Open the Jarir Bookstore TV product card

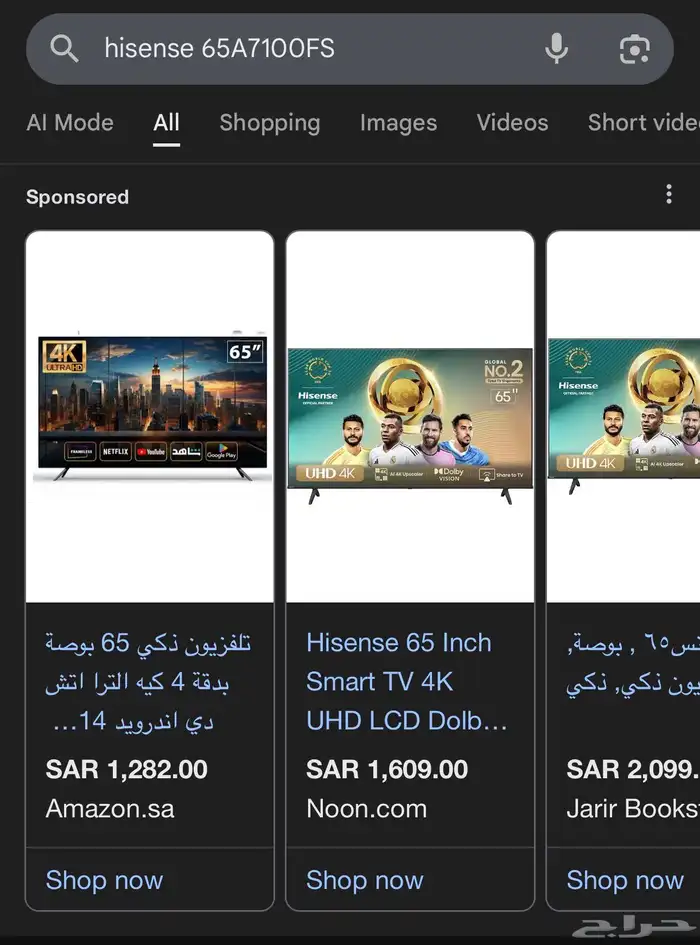(x=623, y=570)
